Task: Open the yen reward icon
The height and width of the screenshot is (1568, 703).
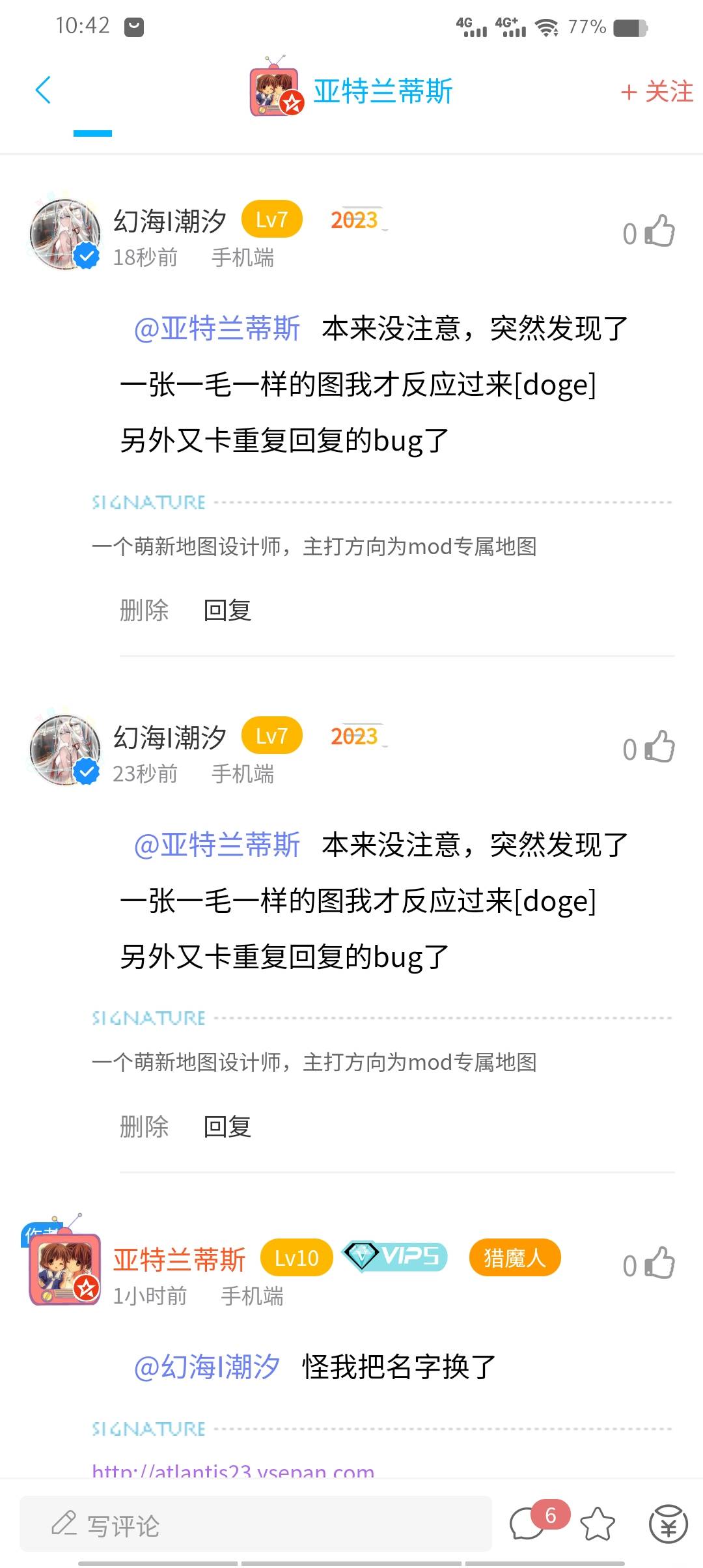Action: pyautogui.click(x=669, y=1524)
